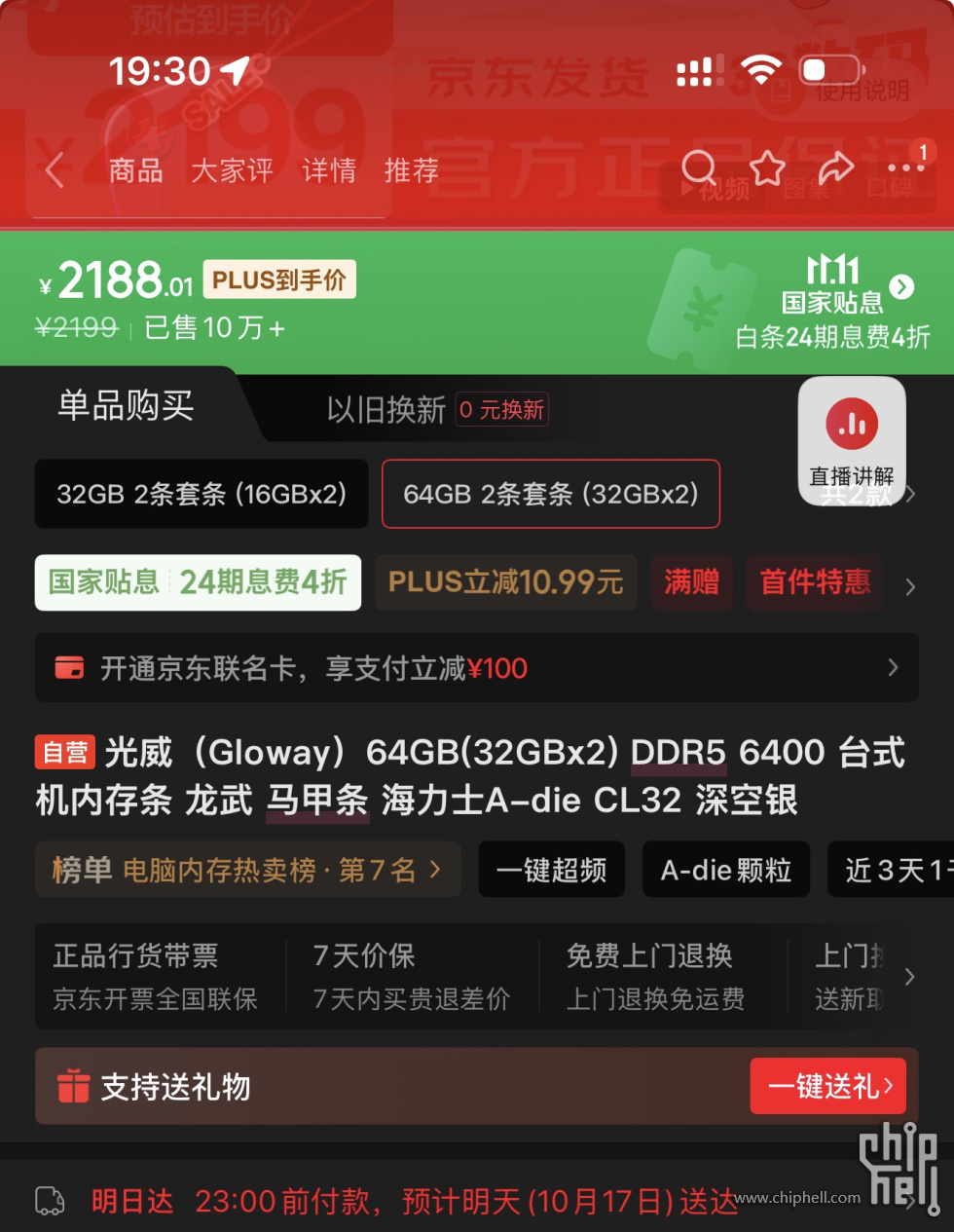Select the 64GB 2条套条 (32GBx2) option
The width and height of the screenshot is (954, 1232).
point(551,494)
